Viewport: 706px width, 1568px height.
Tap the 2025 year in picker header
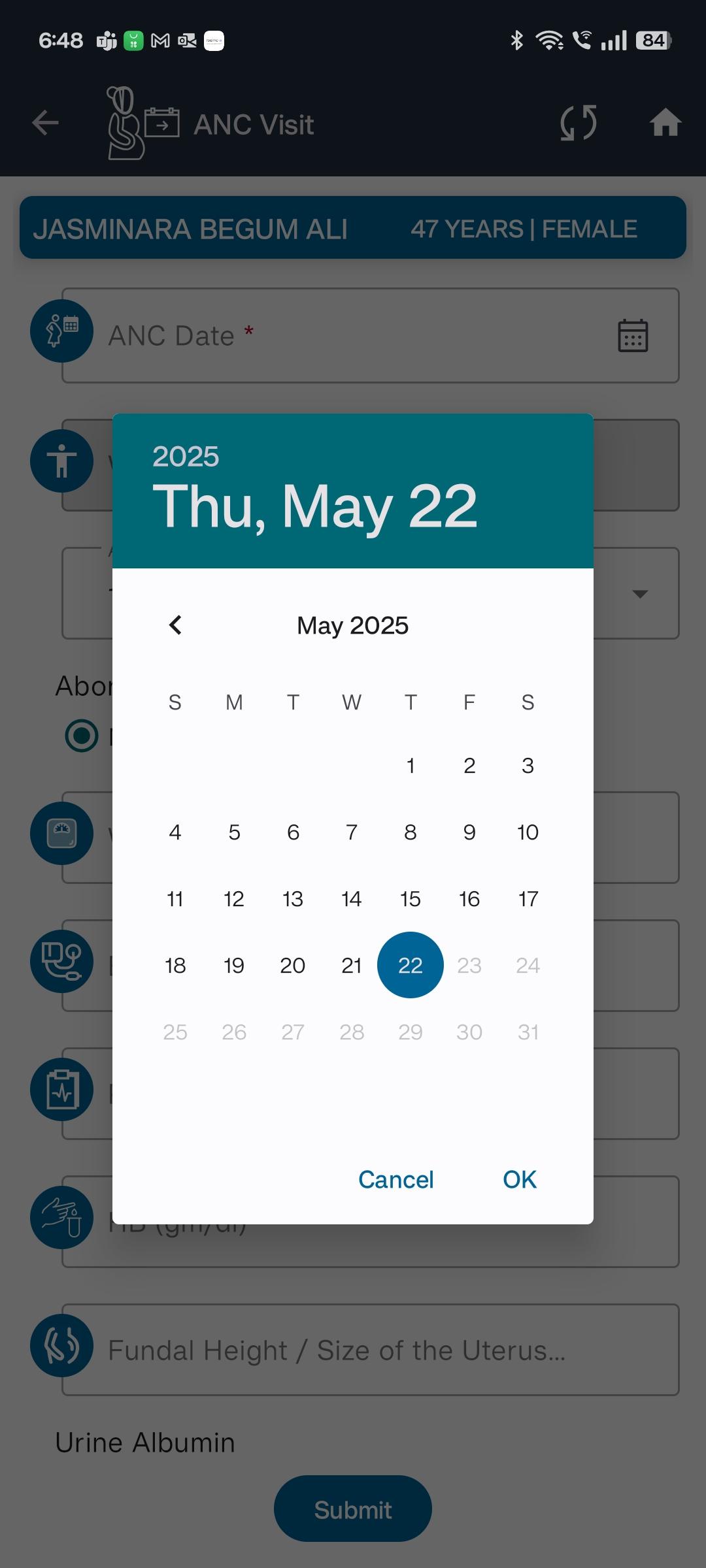186,456
